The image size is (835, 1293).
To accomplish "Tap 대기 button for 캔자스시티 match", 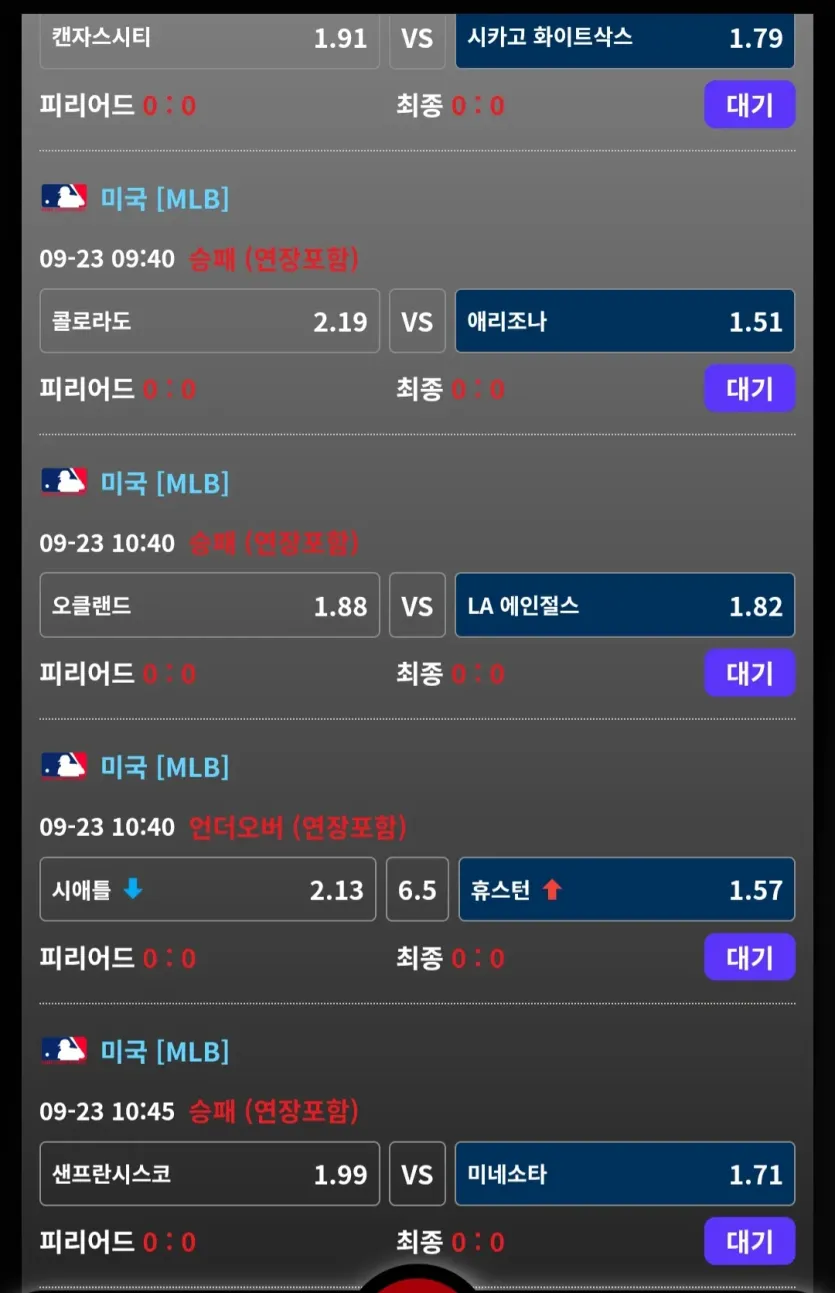I will click(x=750, y=104).
